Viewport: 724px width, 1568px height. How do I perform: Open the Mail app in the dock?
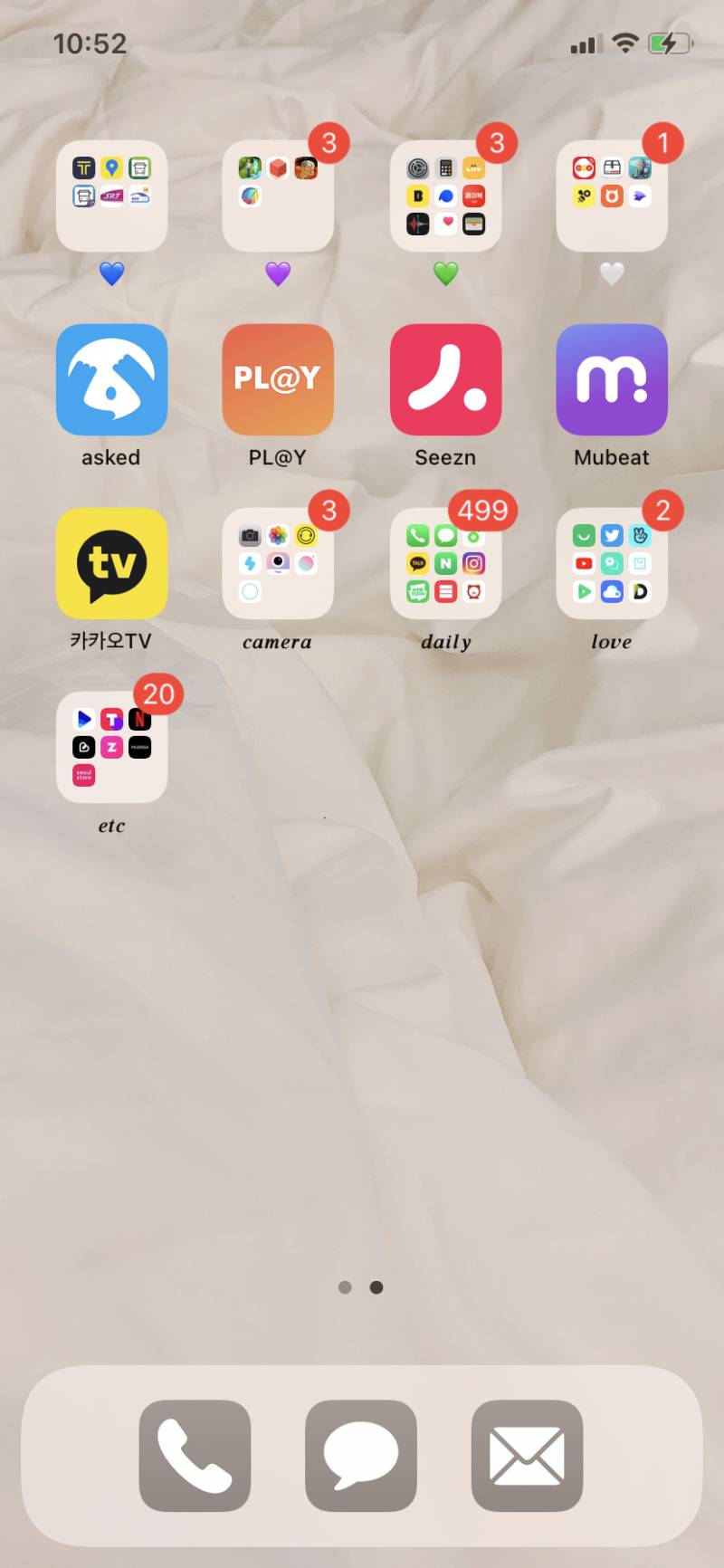pos(527,1455)
